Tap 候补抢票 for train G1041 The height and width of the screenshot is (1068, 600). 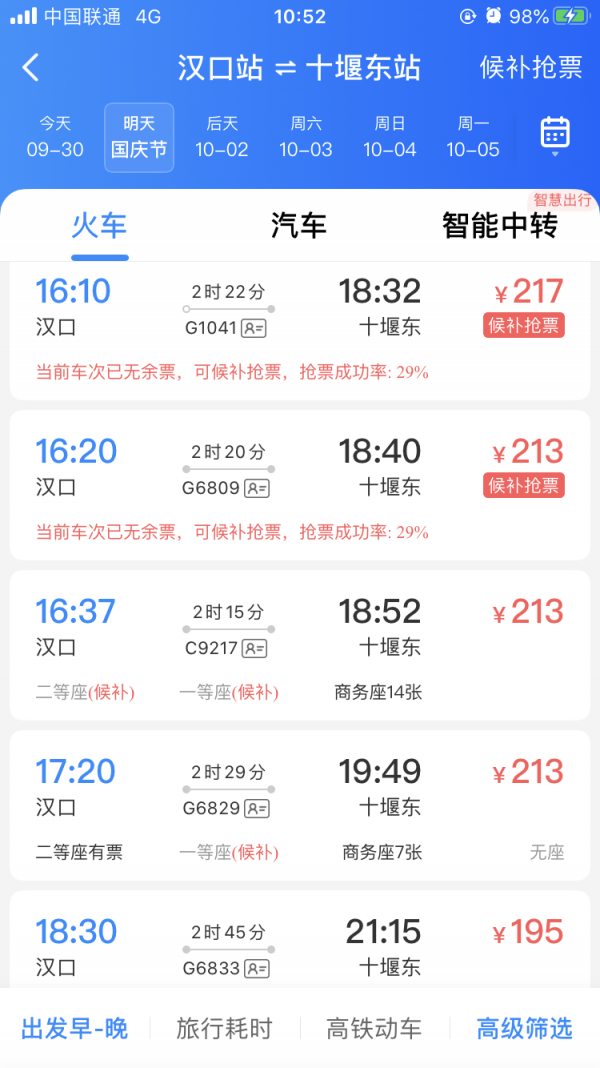point(524,326)
